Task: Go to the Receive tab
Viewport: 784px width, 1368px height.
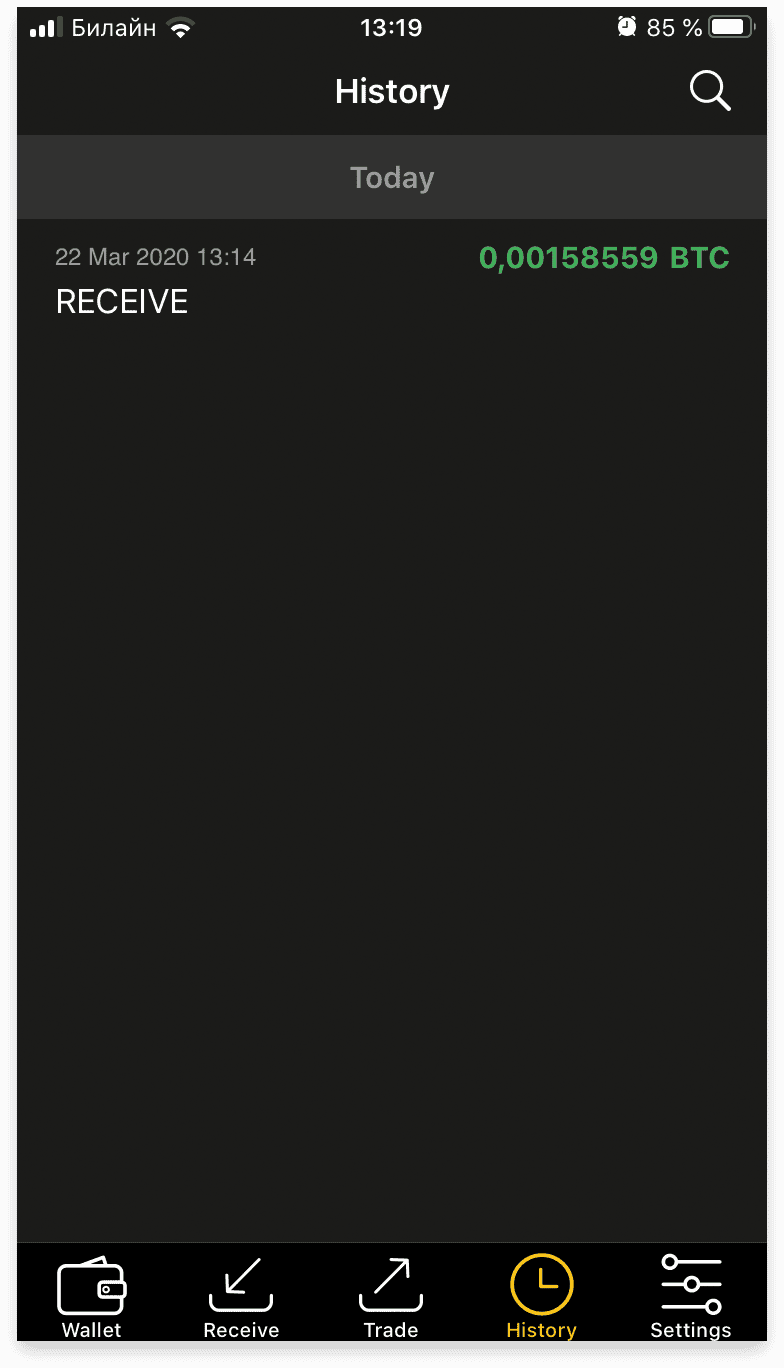Action: click(241, 1297)
